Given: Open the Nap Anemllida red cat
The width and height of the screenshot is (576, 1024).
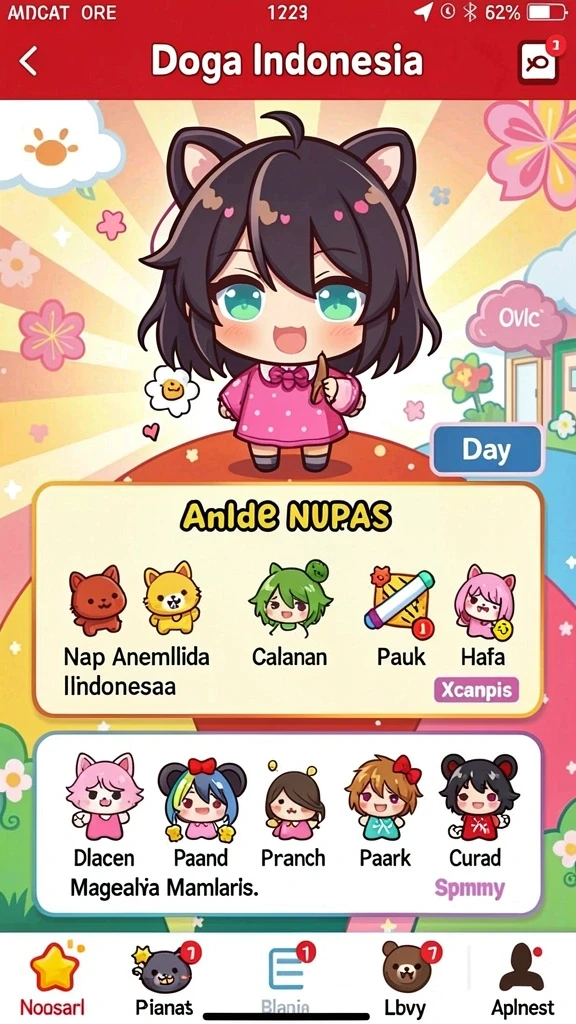Looking at the screenshot, I should 98,599.
